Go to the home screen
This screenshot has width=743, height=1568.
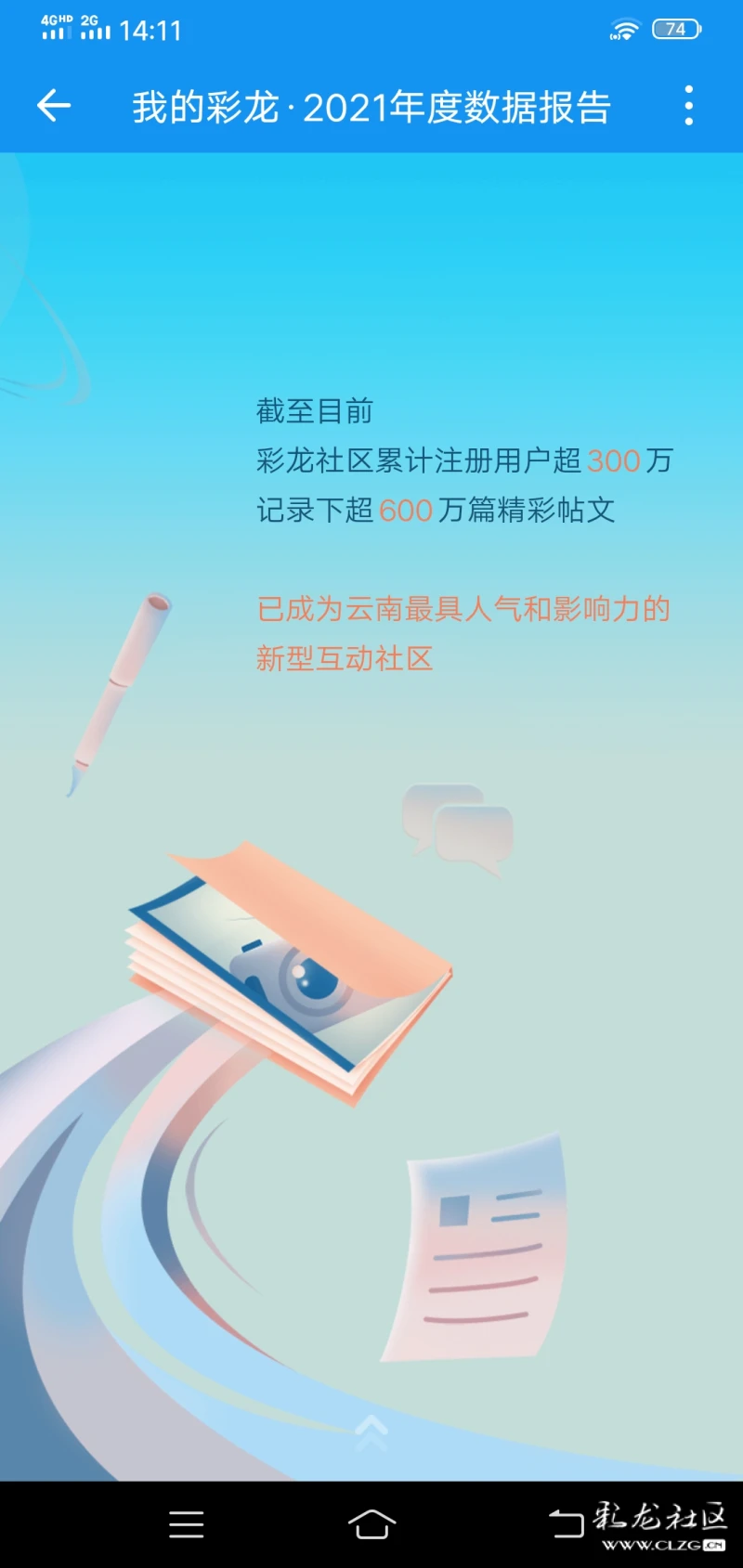tap(371, 1524)
